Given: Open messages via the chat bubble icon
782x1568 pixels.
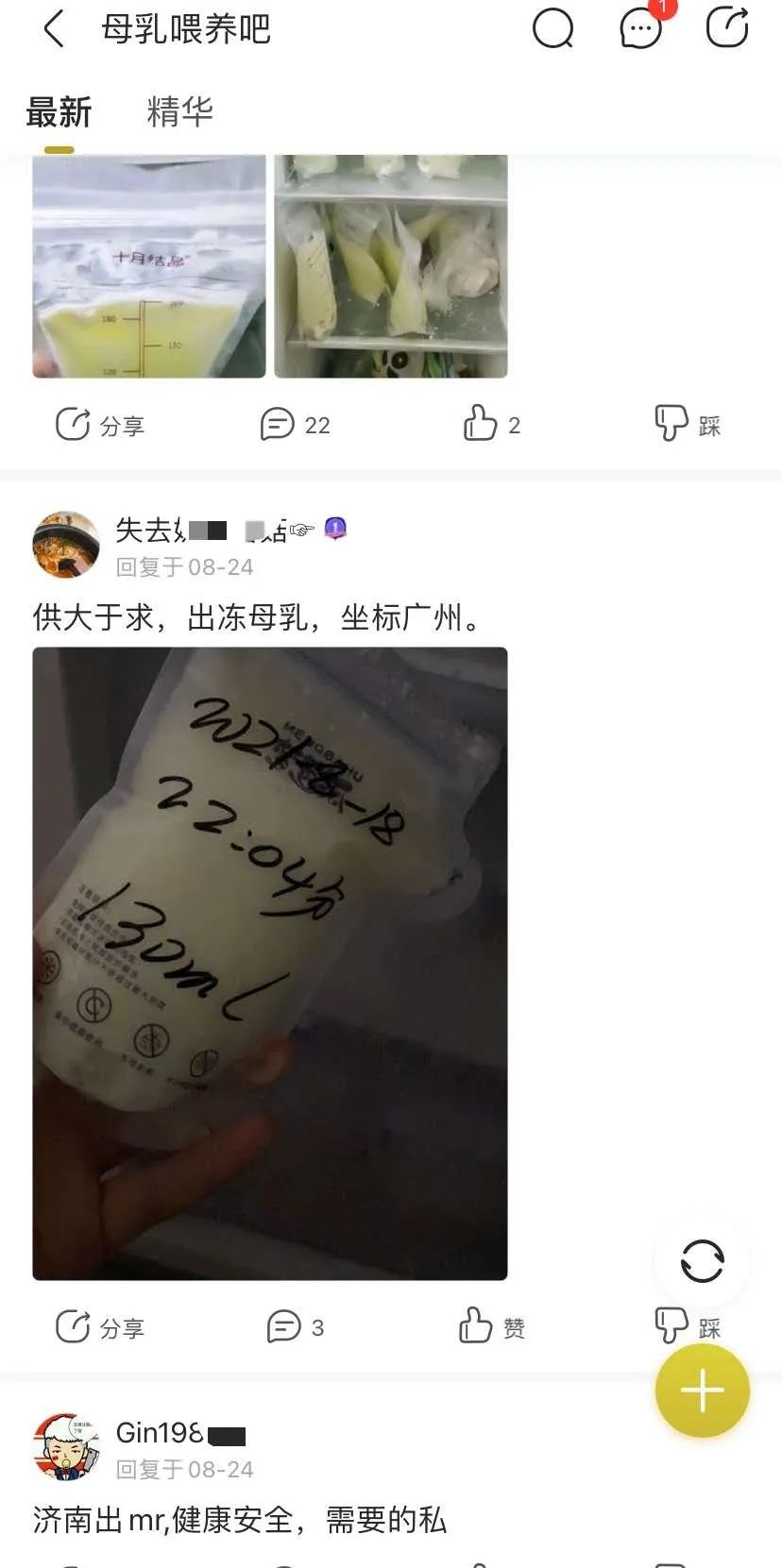Looking at the screenshot, I should tap(641, 29).
